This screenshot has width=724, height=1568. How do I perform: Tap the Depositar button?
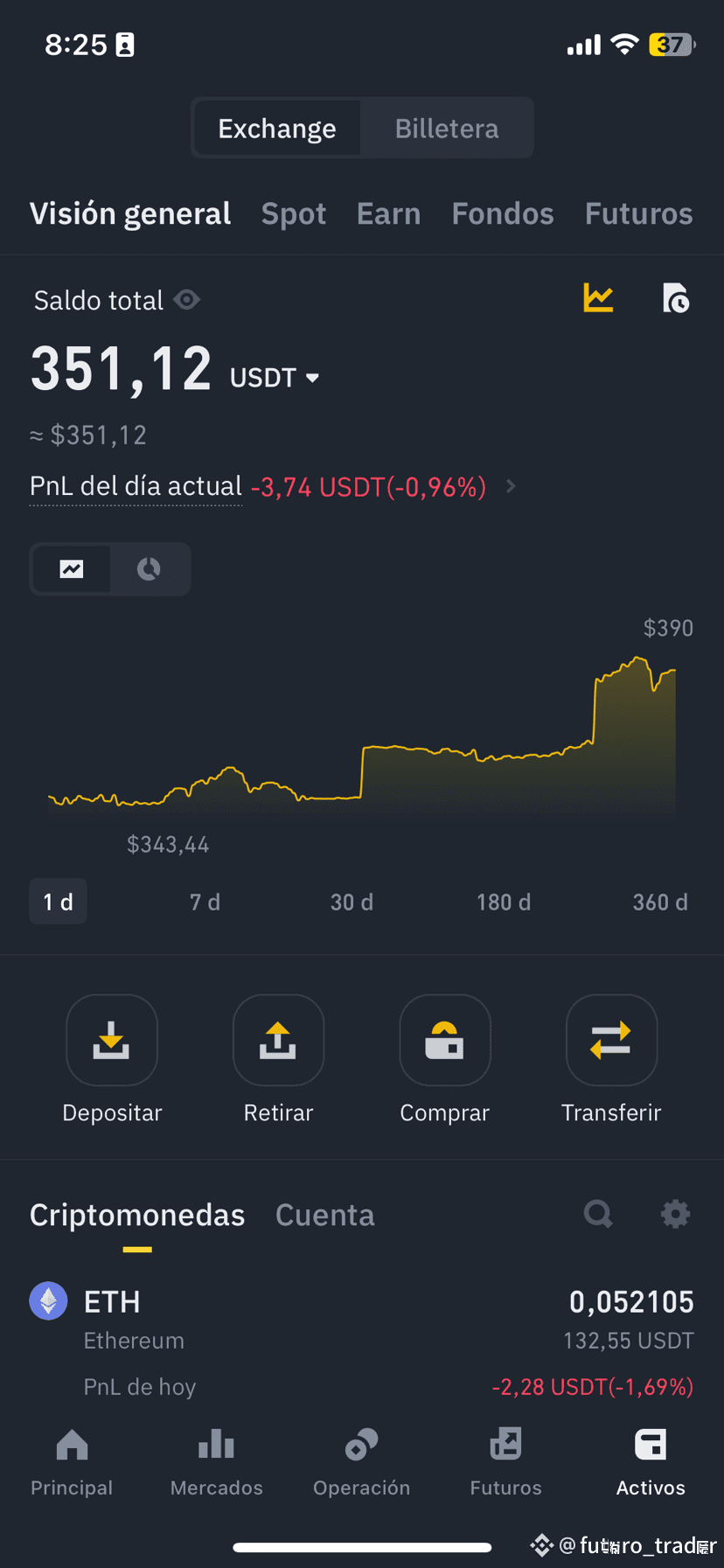(x=112, y=1059)
